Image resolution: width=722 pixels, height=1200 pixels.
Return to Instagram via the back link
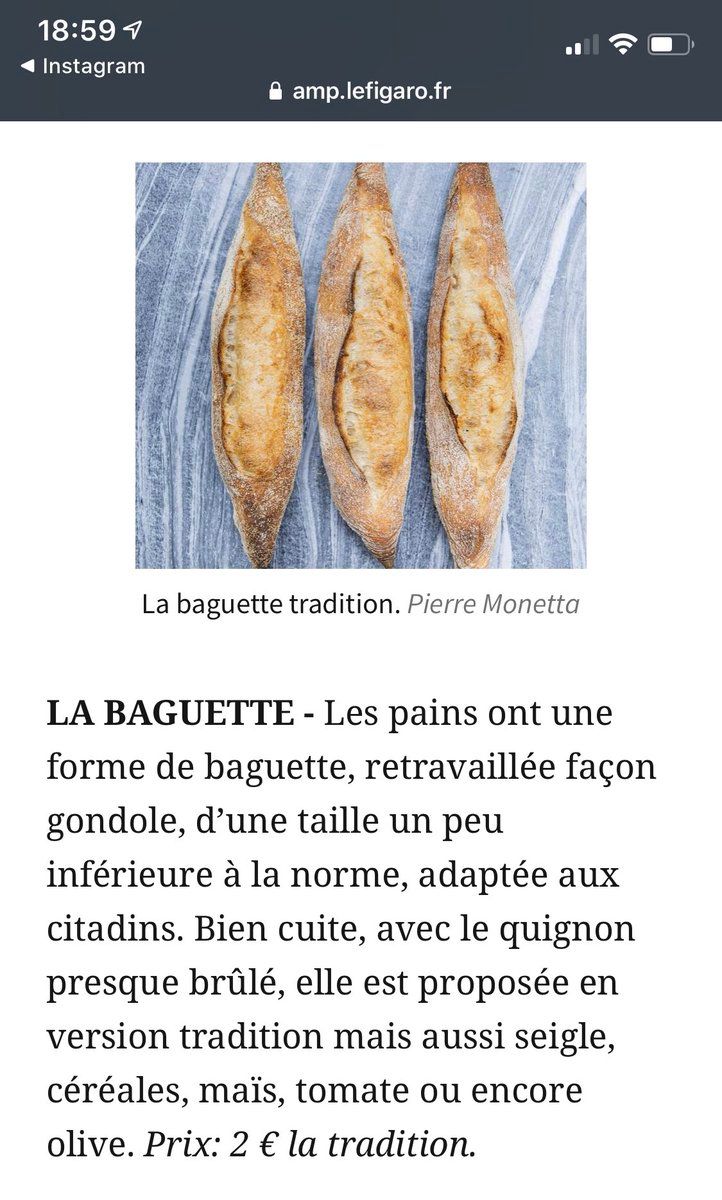click(82, 67)
